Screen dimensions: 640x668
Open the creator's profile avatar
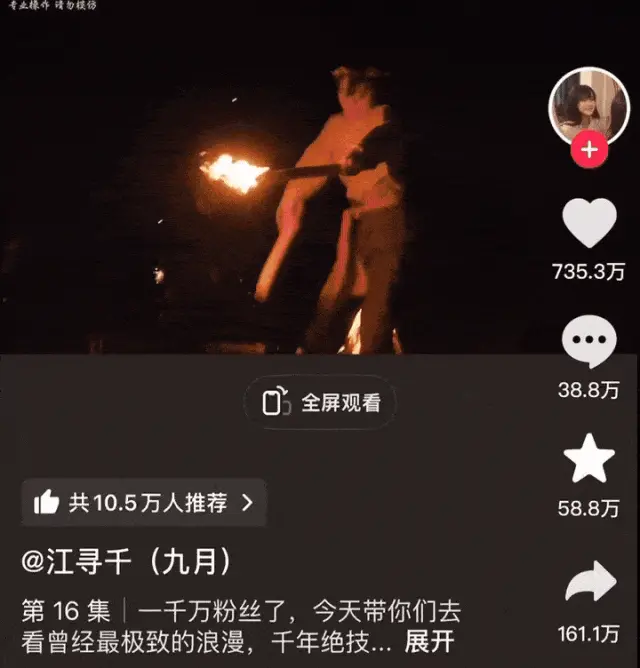tap(588, 104)
